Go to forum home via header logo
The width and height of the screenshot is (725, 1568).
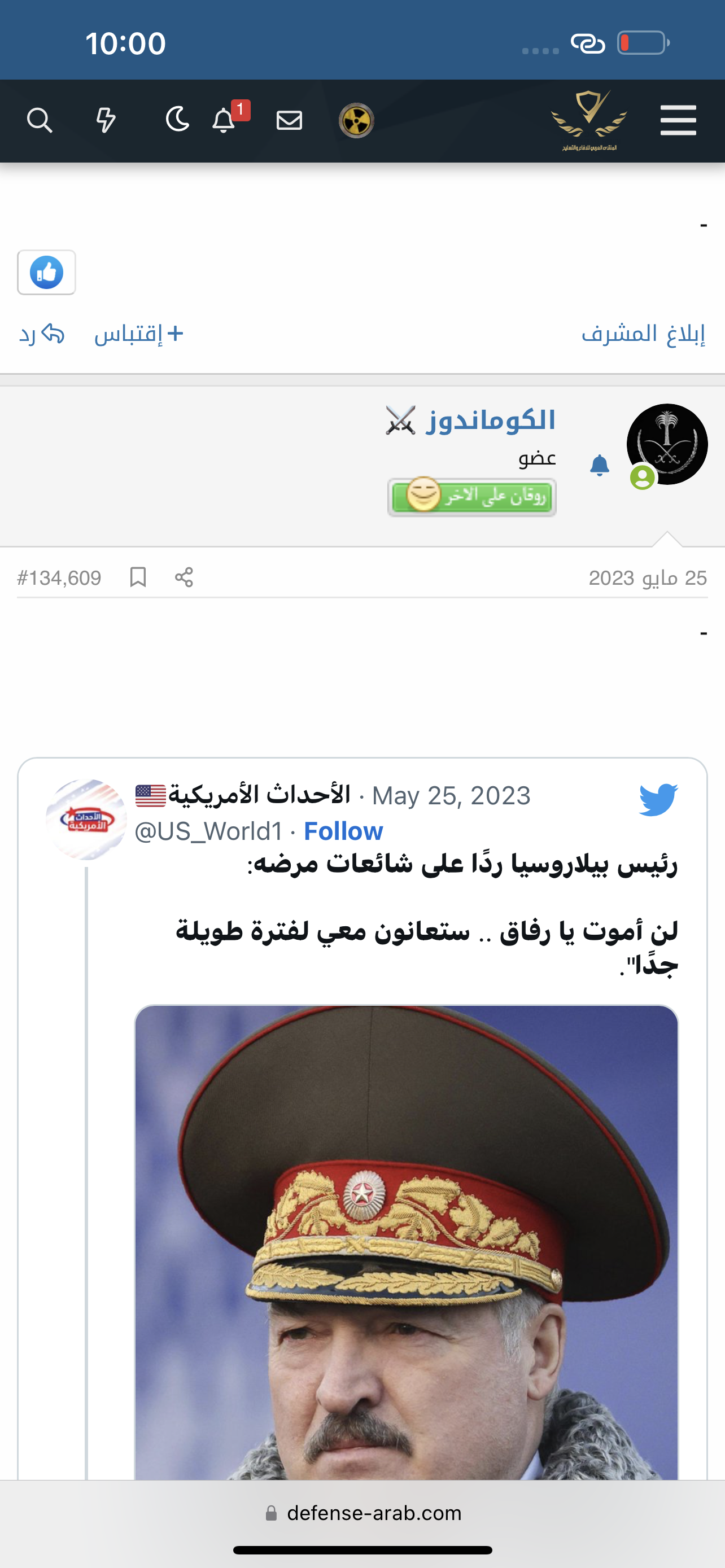point(589,121)
